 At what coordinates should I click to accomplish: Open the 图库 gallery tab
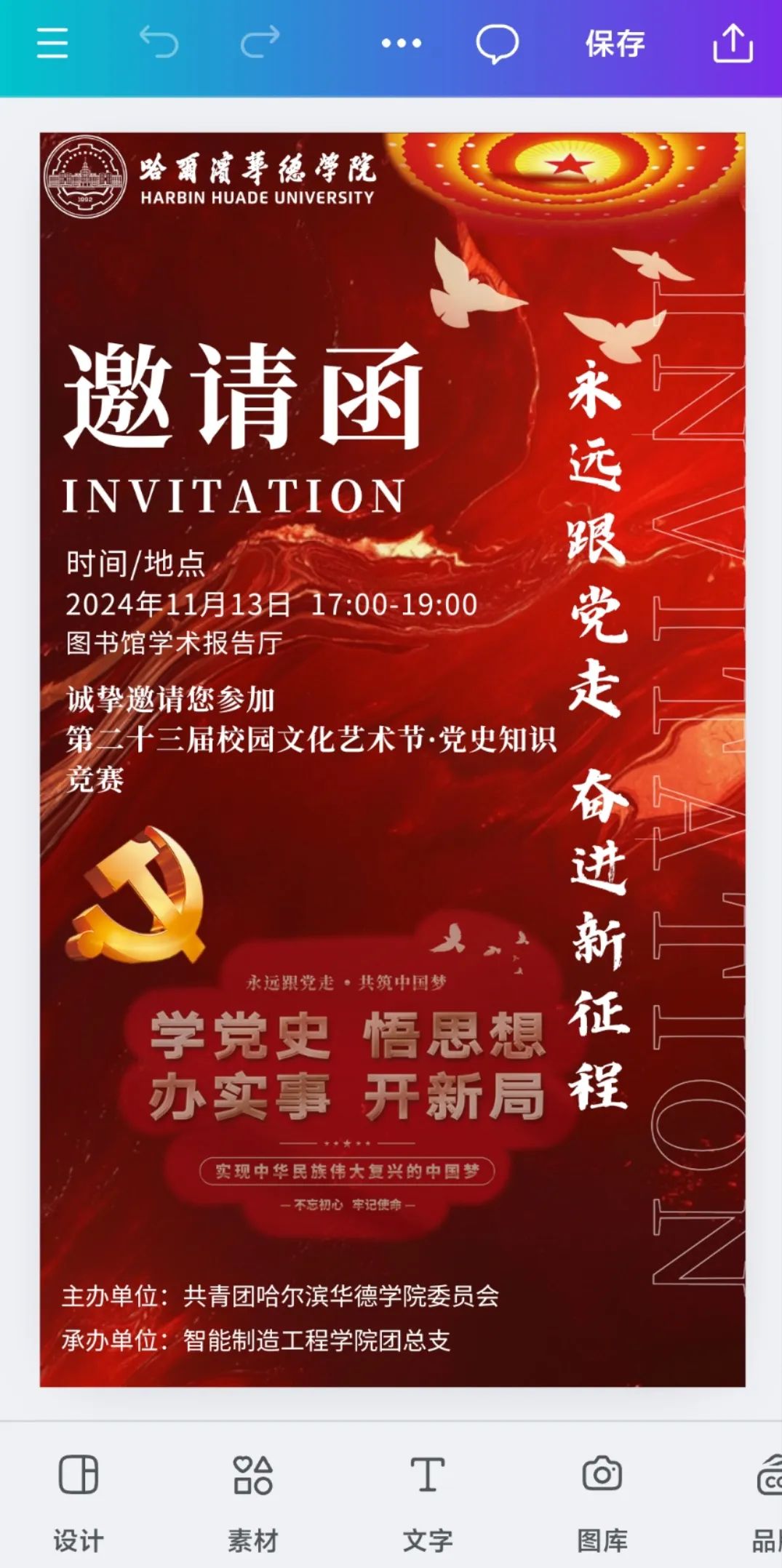602,1500
